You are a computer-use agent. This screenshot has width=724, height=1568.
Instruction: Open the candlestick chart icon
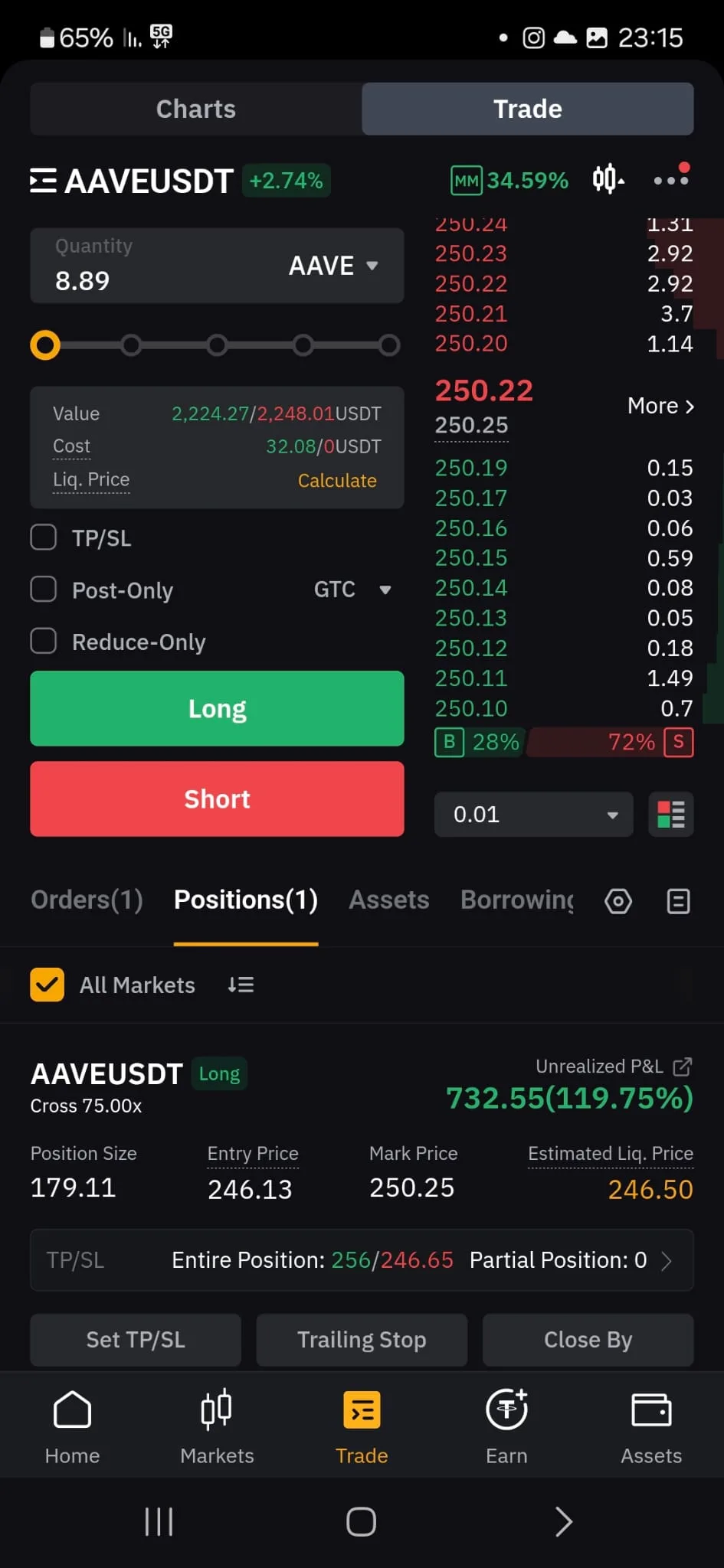[608, 179]
